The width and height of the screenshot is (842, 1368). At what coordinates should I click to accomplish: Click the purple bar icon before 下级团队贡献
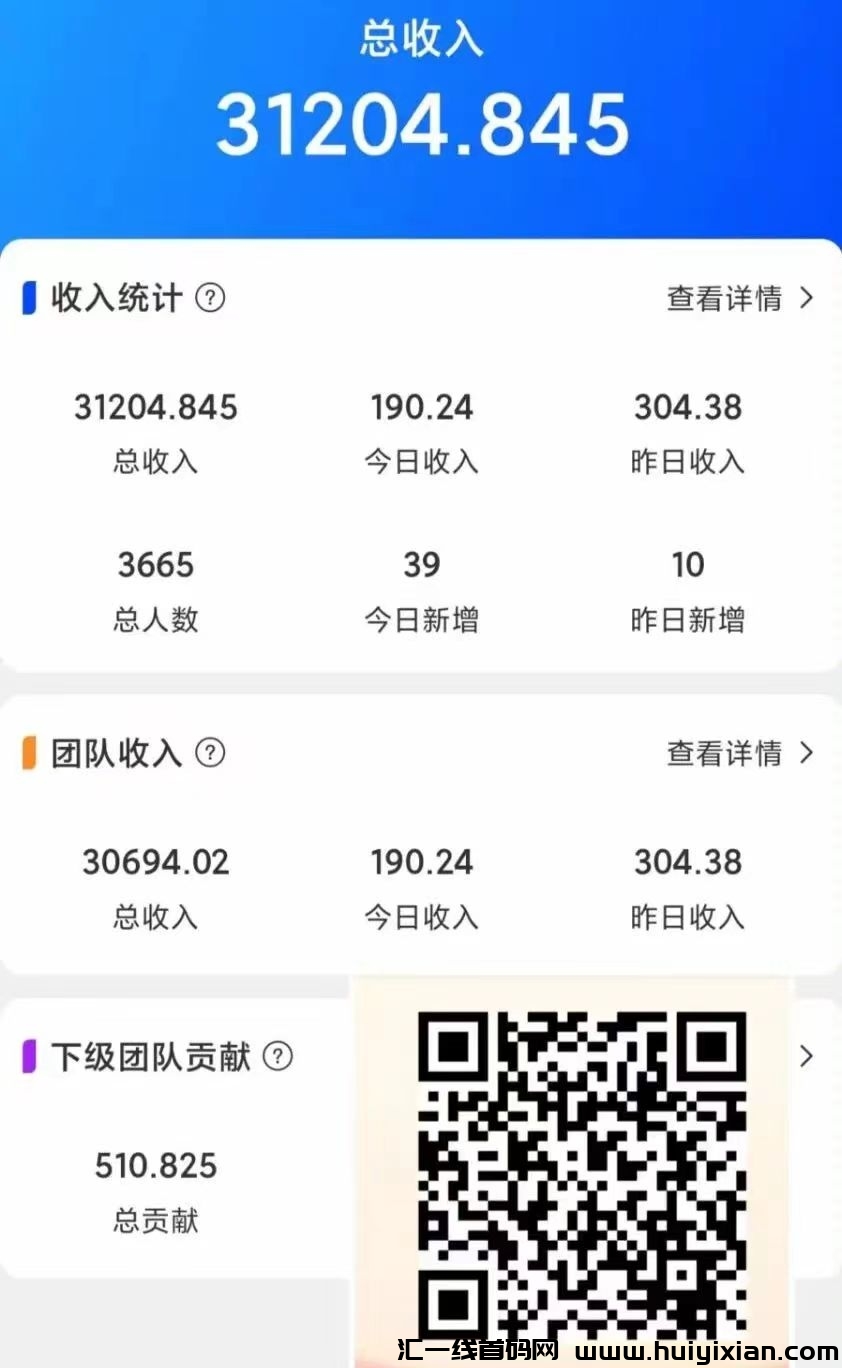coord(28,1056)
